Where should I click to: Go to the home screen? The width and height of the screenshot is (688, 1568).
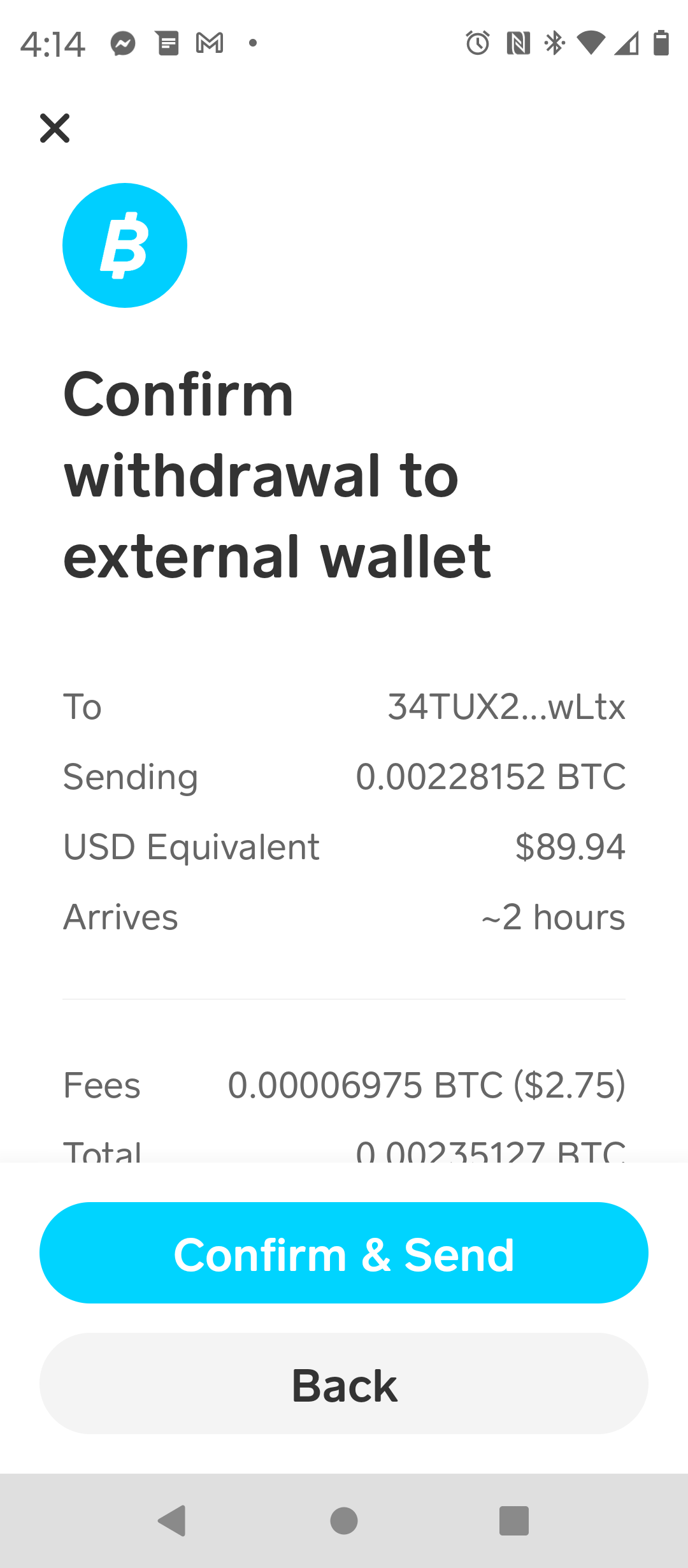click(344, 1521)
